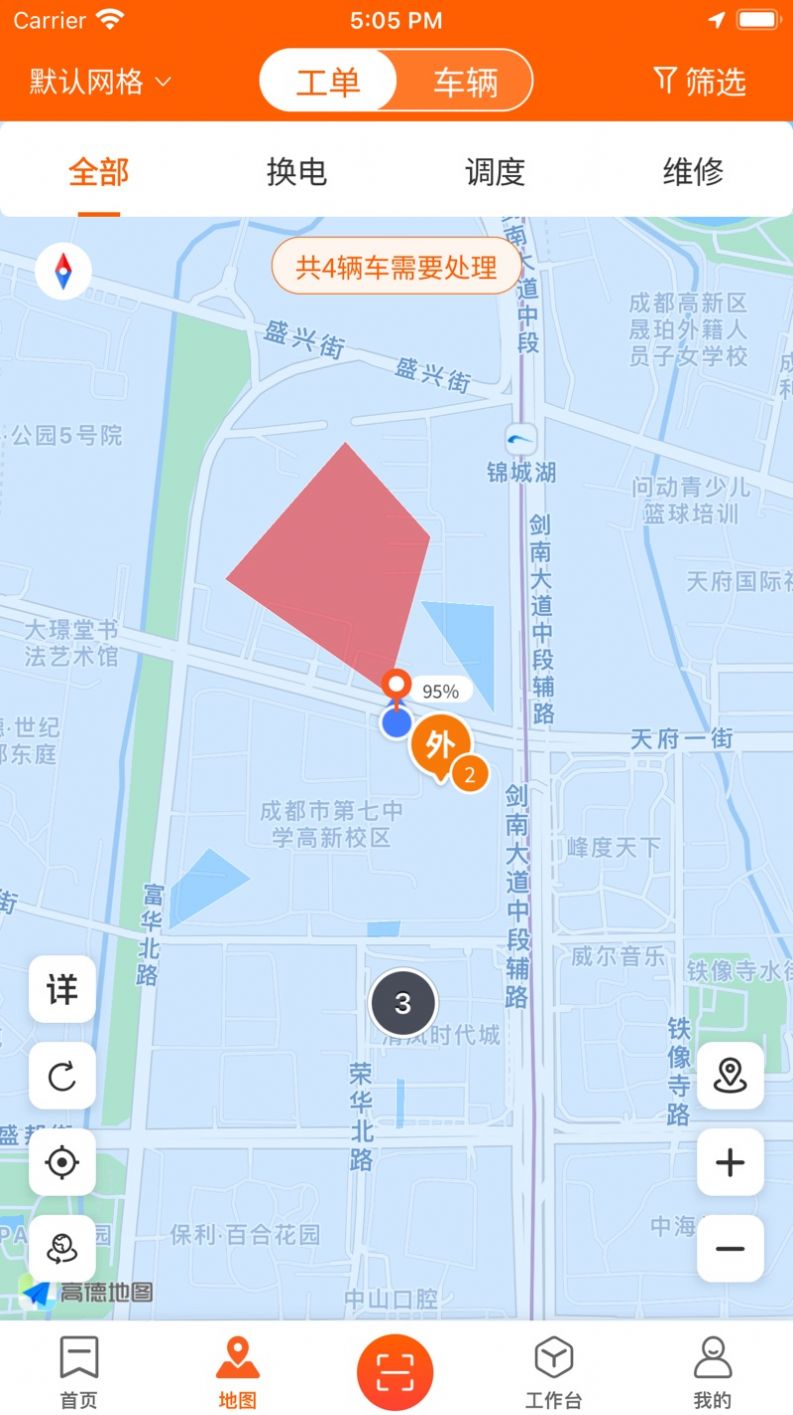Viewport: 793px width, 1415px height.
Task: Open the filter icon next to 筛选
Action: point(663,82)
